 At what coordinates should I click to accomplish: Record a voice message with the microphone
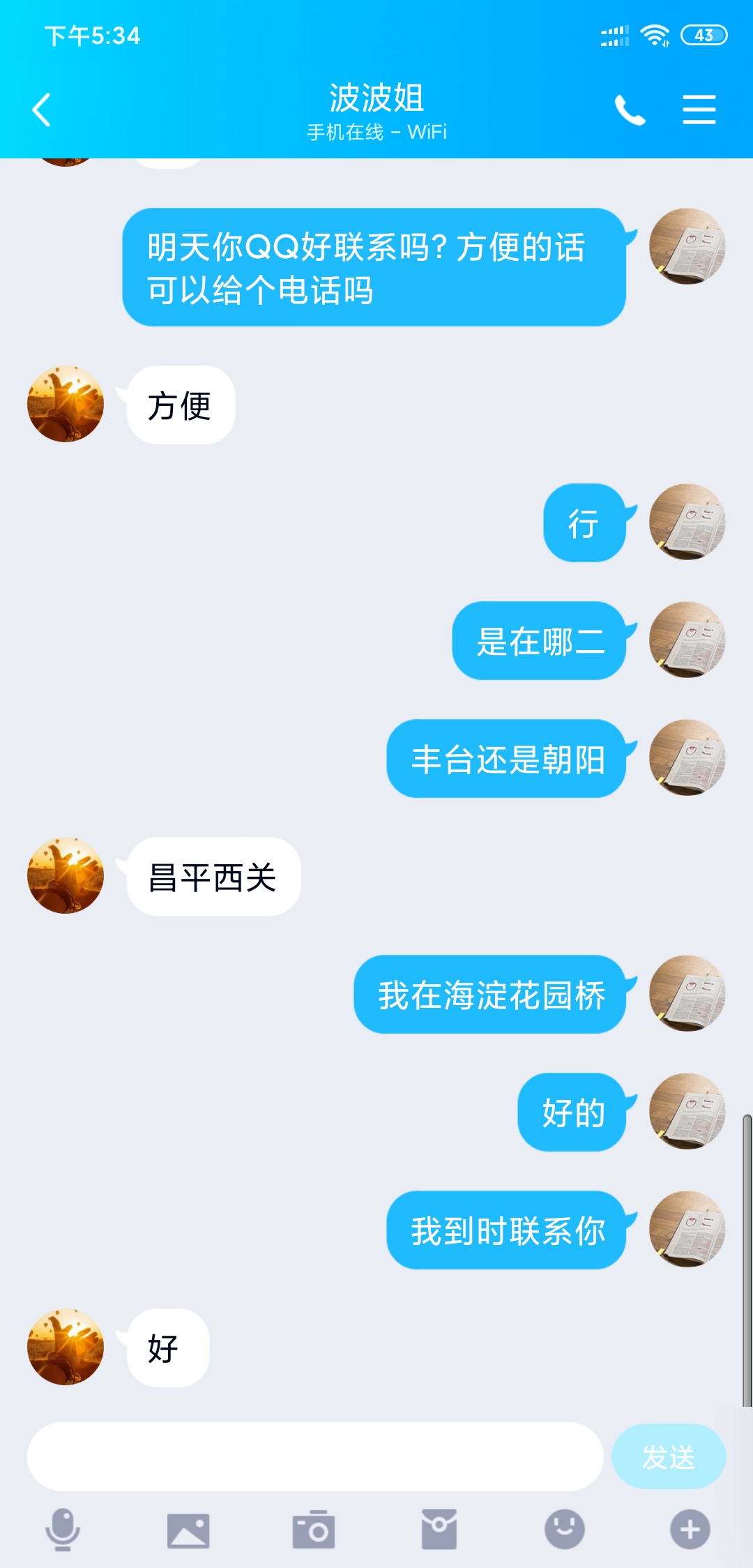(x=63, y=1530)
